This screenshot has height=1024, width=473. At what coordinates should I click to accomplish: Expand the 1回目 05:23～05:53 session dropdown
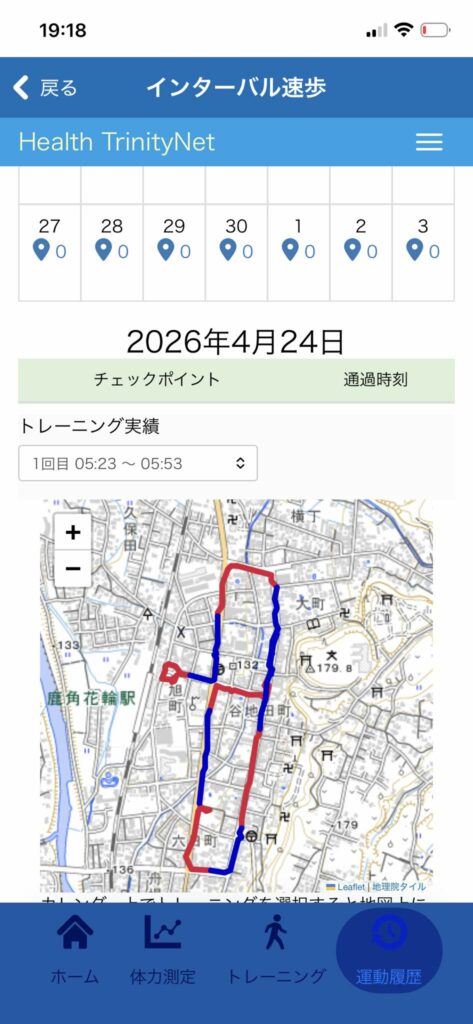click(138, 463)
